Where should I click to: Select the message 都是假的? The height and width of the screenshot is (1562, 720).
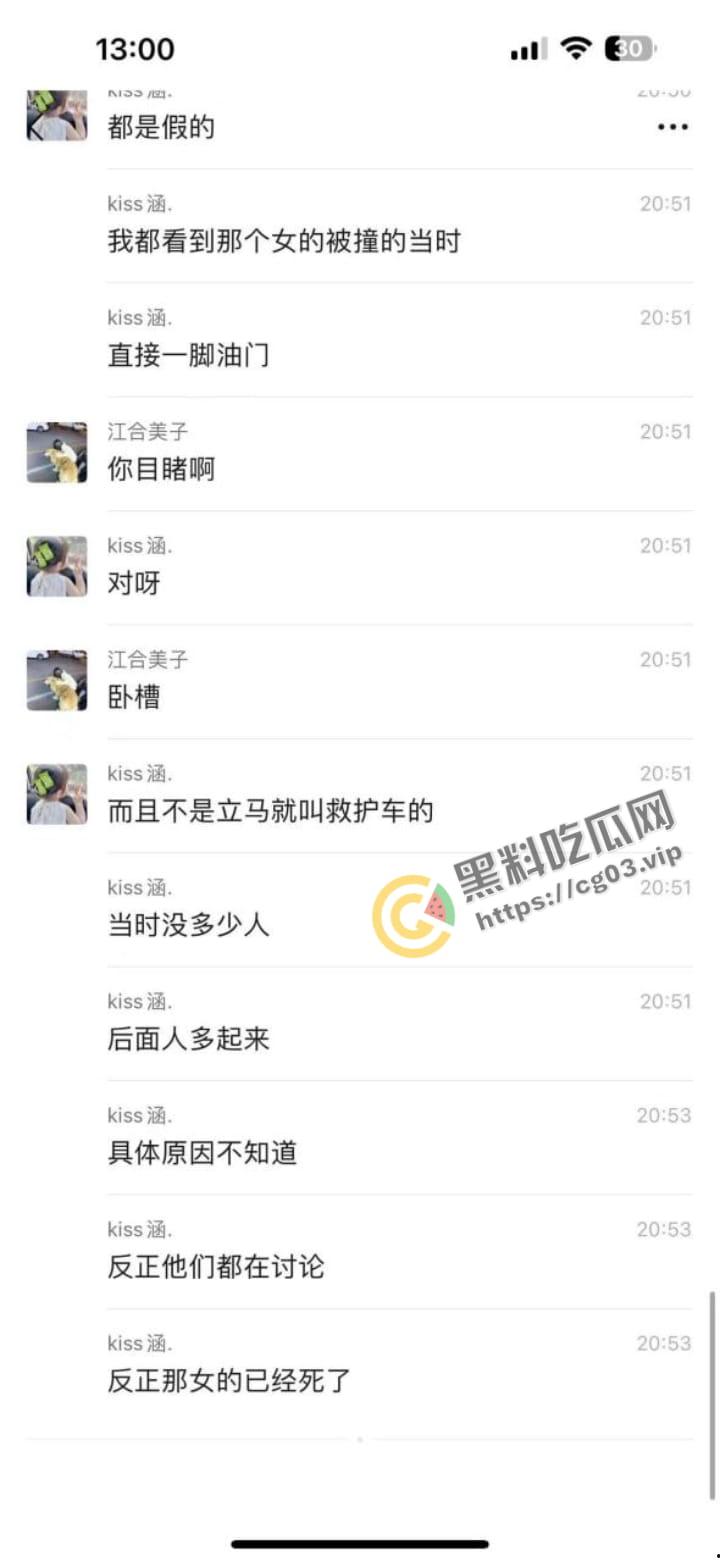160,127
